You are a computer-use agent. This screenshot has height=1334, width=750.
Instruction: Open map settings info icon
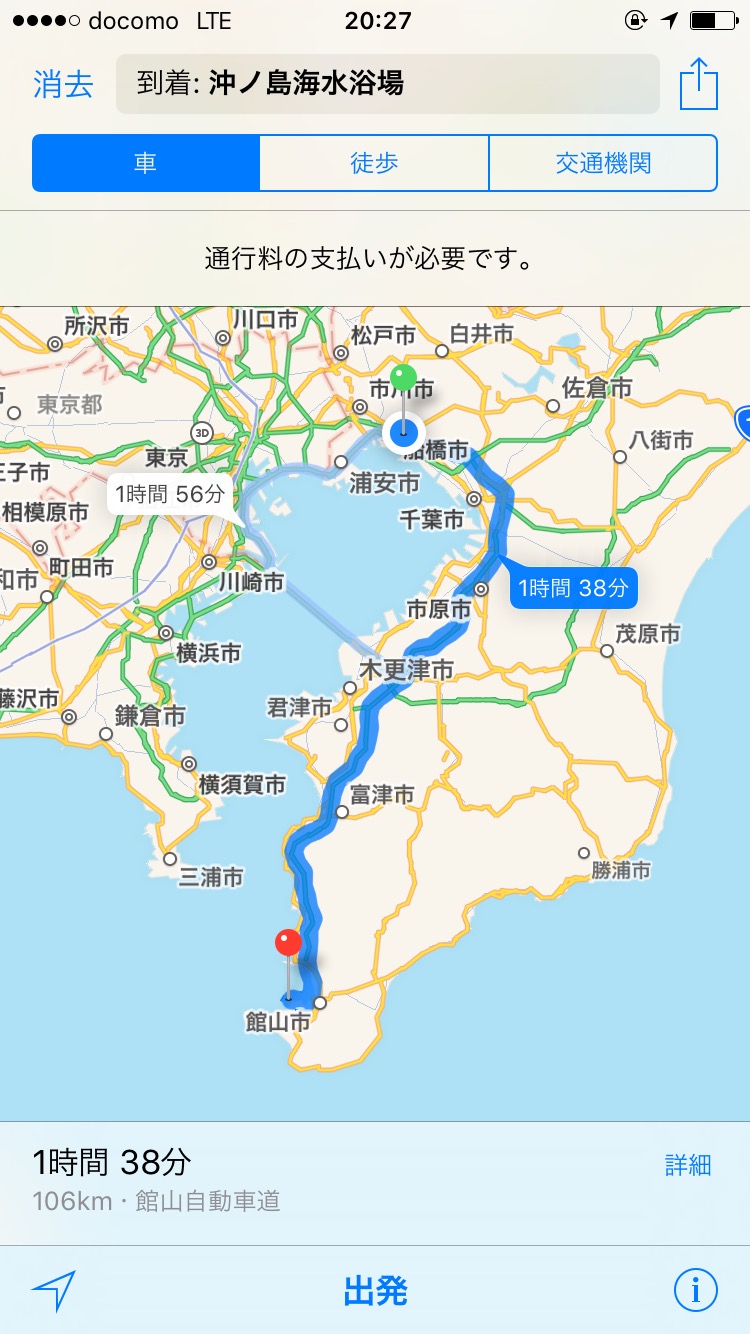[x=696, y=1291]
